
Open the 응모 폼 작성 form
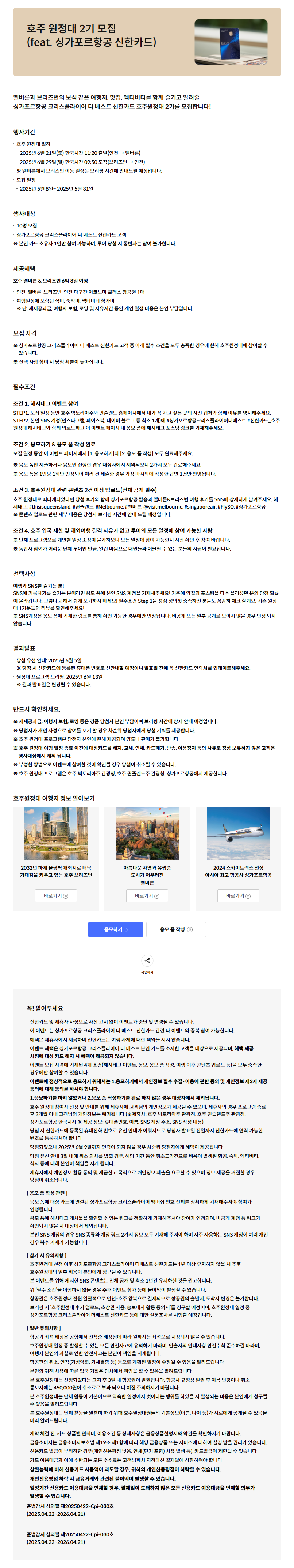176,929
